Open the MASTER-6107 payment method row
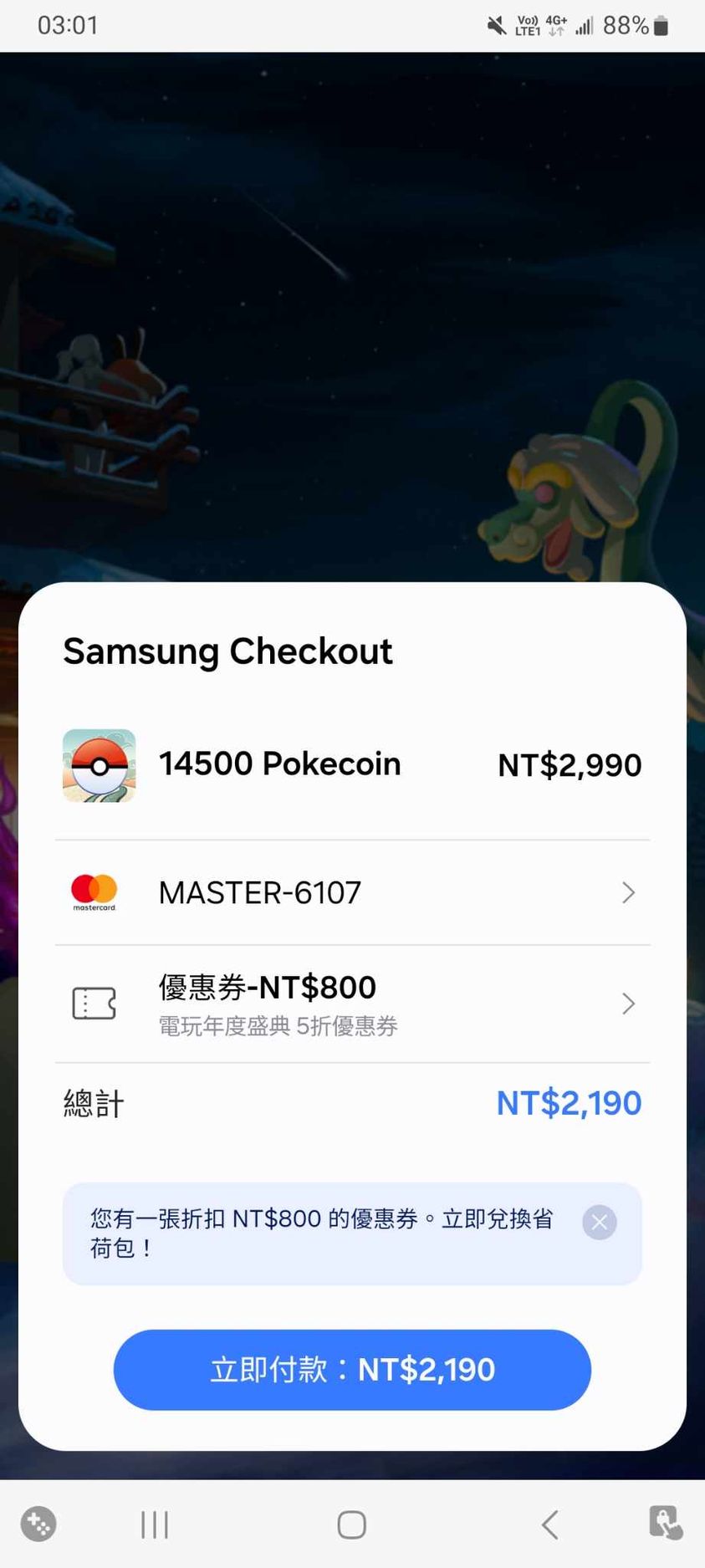 coord(352,892)
